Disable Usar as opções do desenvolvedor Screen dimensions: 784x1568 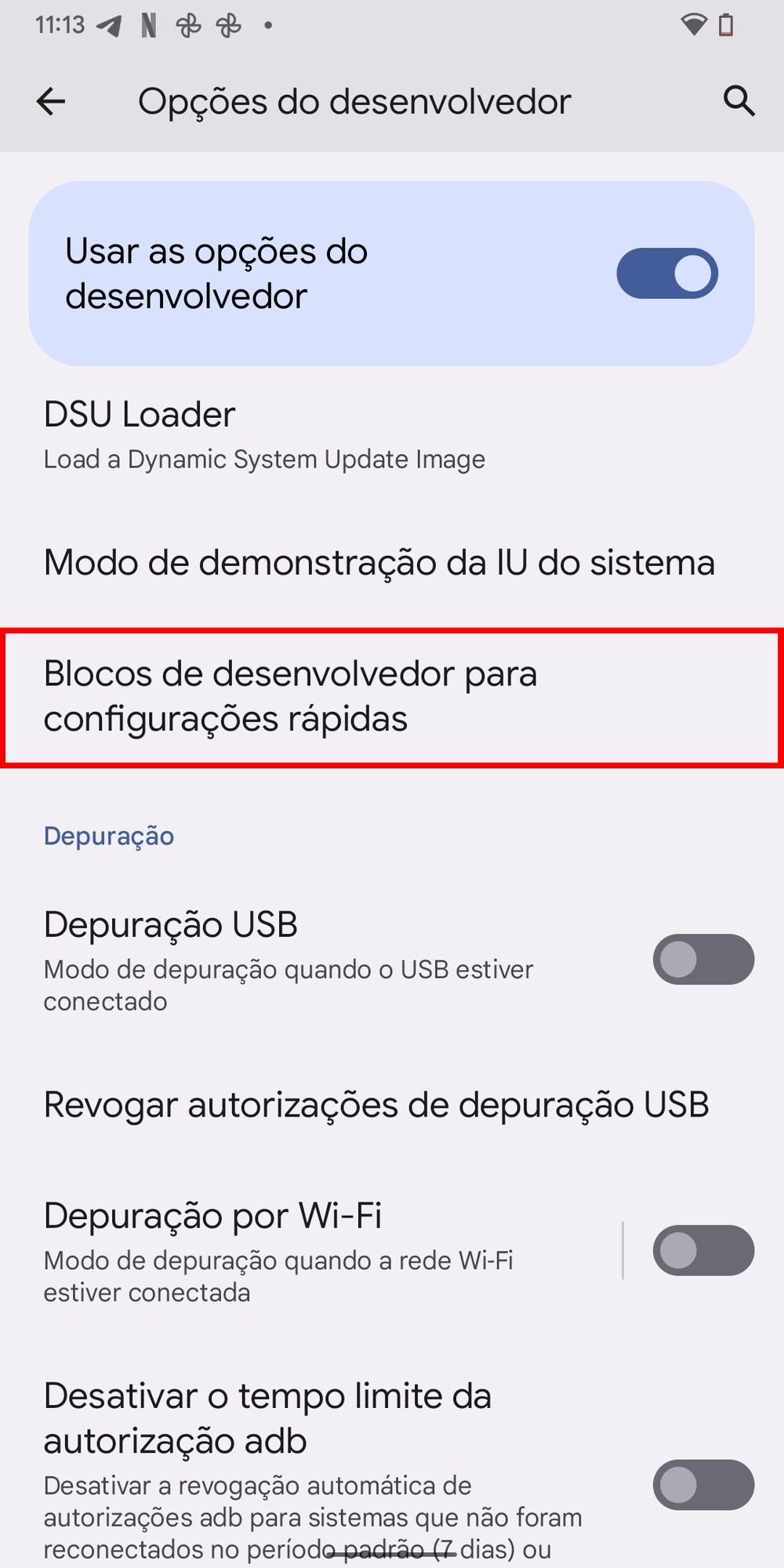[666, 274]
